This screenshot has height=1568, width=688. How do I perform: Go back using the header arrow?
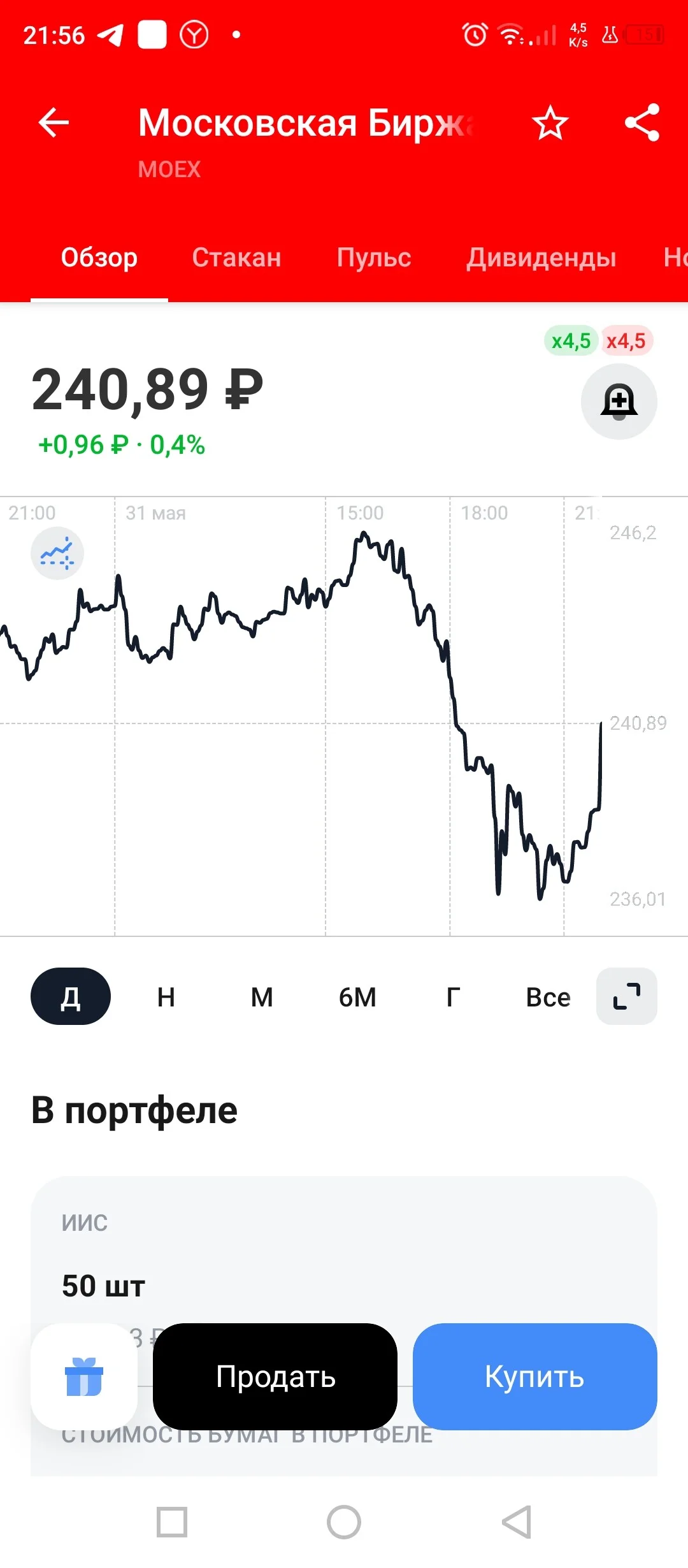(x=54, y=122)
